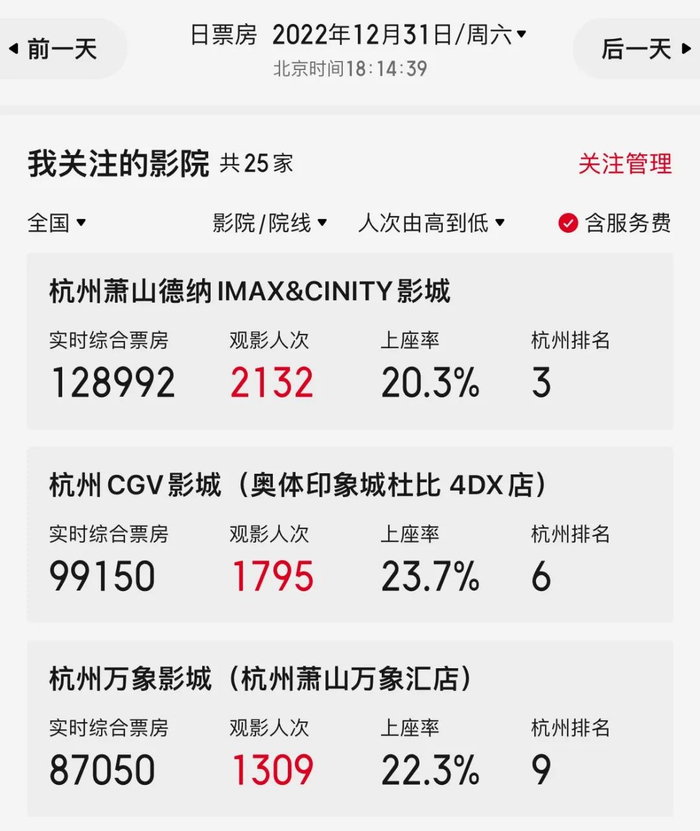
Task: Go to the previous day (前一天)
Action: [x=55, y=48]
